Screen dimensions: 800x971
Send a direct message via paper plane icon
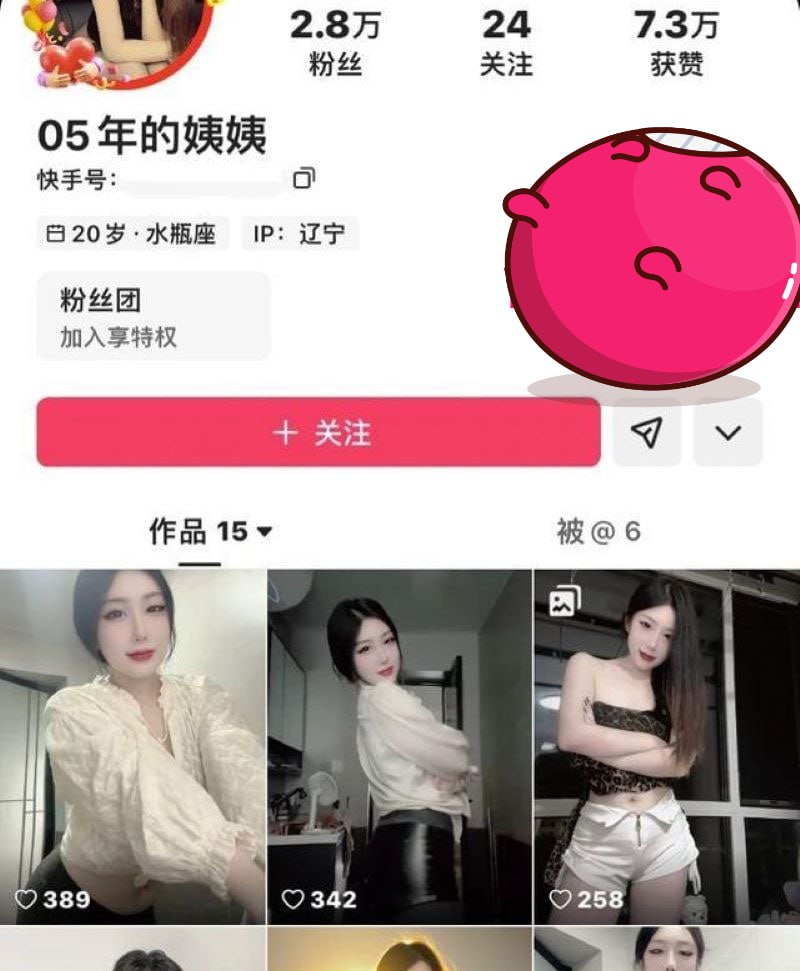click(x=647, y=432)
